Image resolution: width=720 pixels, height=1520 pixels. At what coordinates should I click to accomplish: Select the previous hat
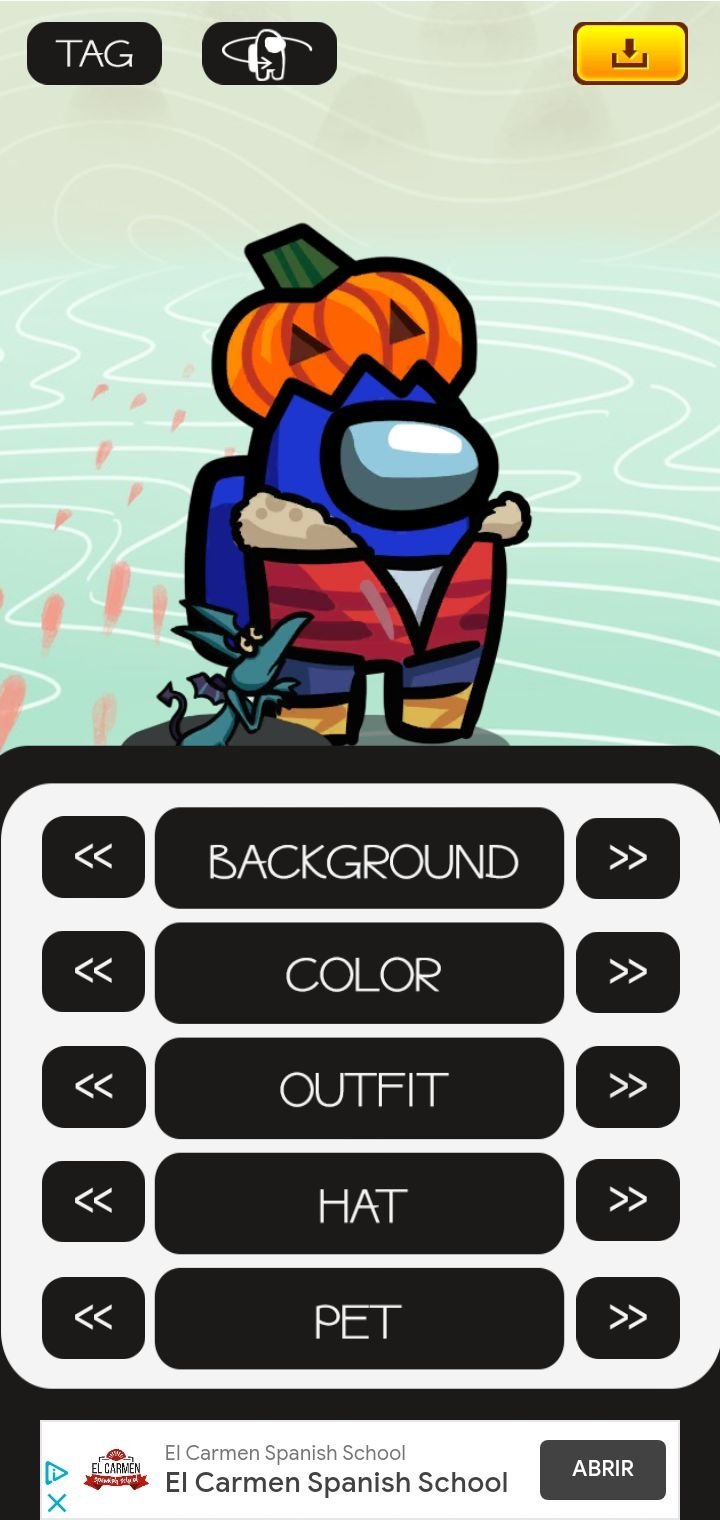93,1200
